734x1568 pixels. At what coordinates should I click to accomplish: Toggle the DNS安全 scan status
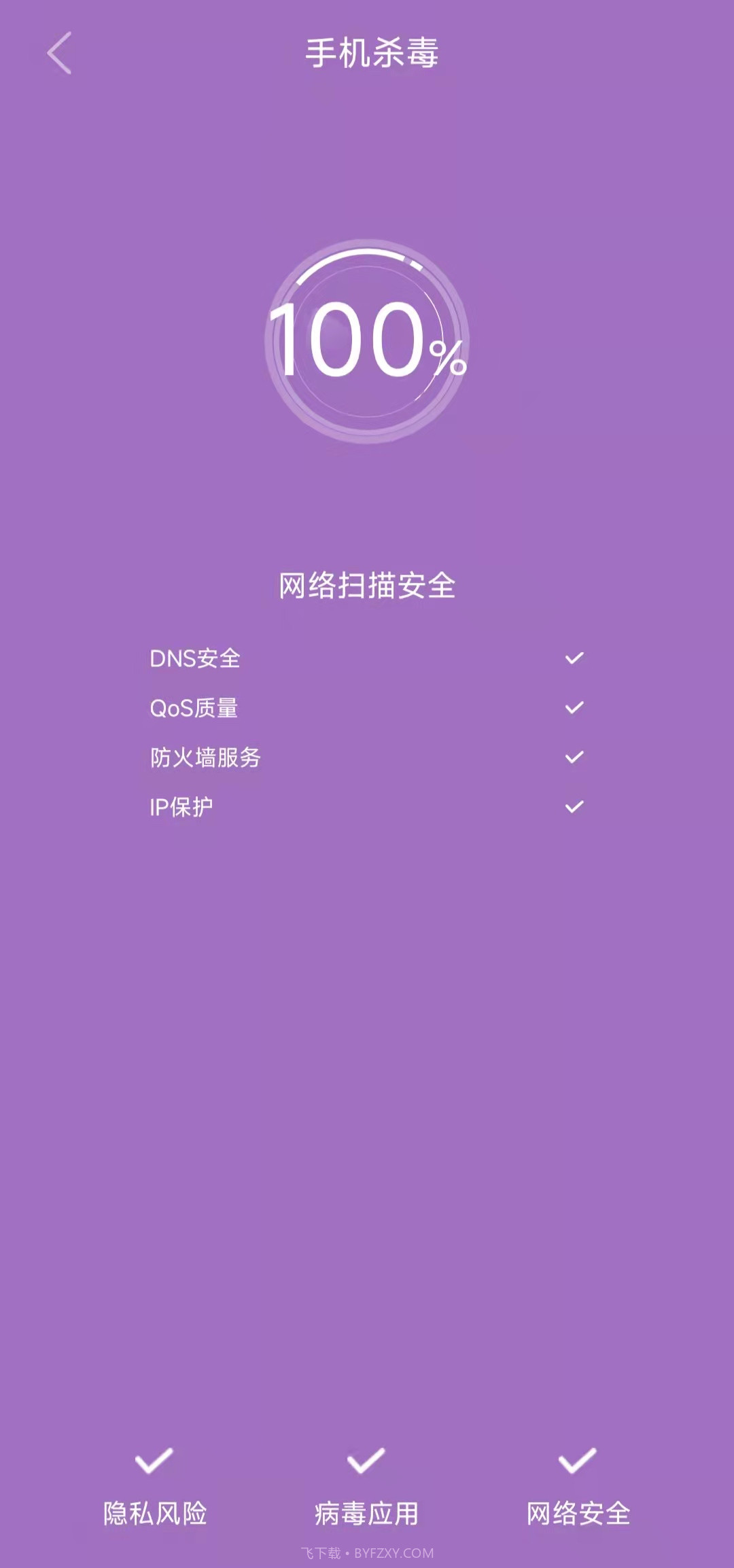(x=197, y=658)
